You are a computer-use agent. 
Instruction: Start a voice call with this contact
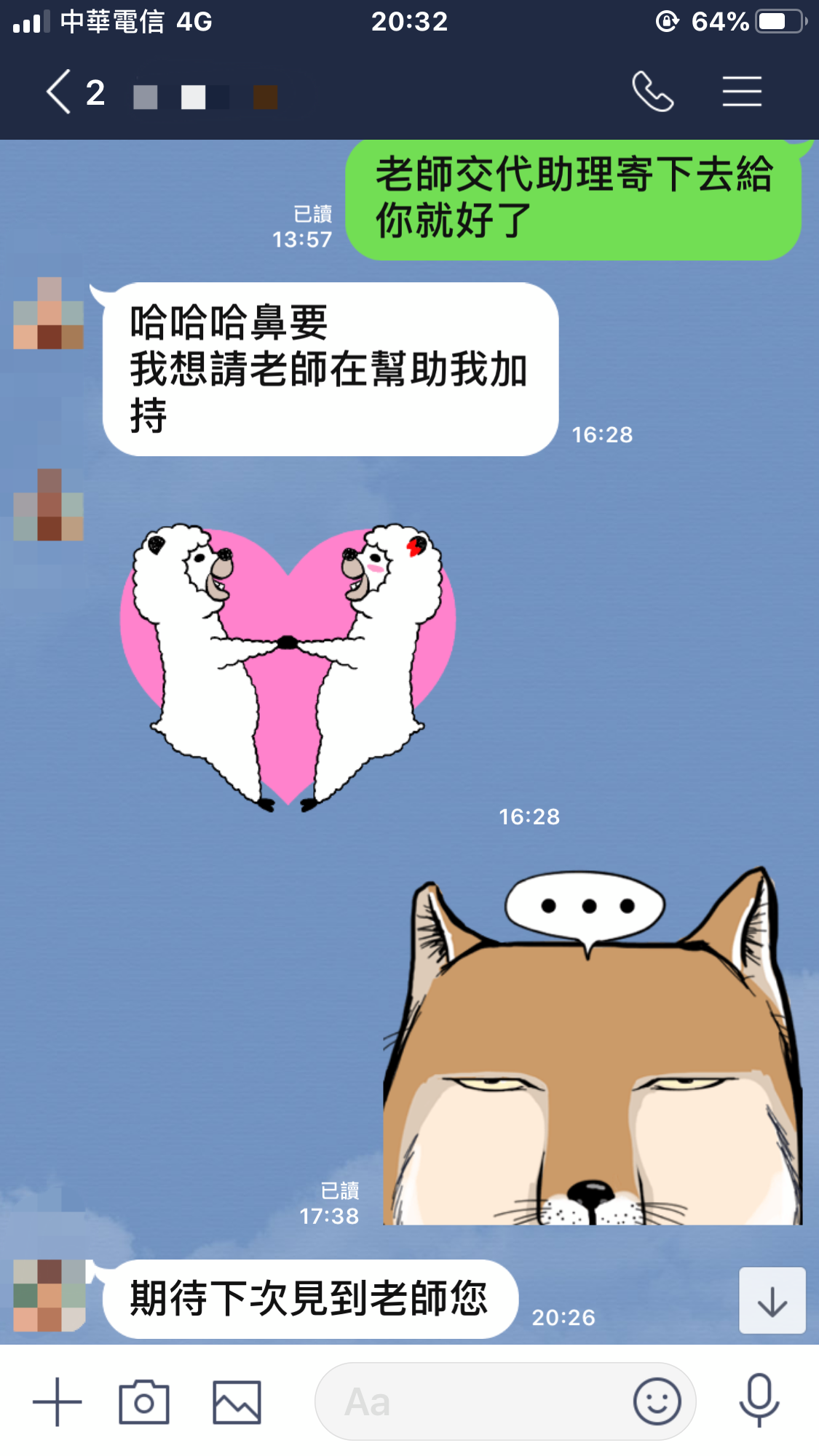click(652, 92)
